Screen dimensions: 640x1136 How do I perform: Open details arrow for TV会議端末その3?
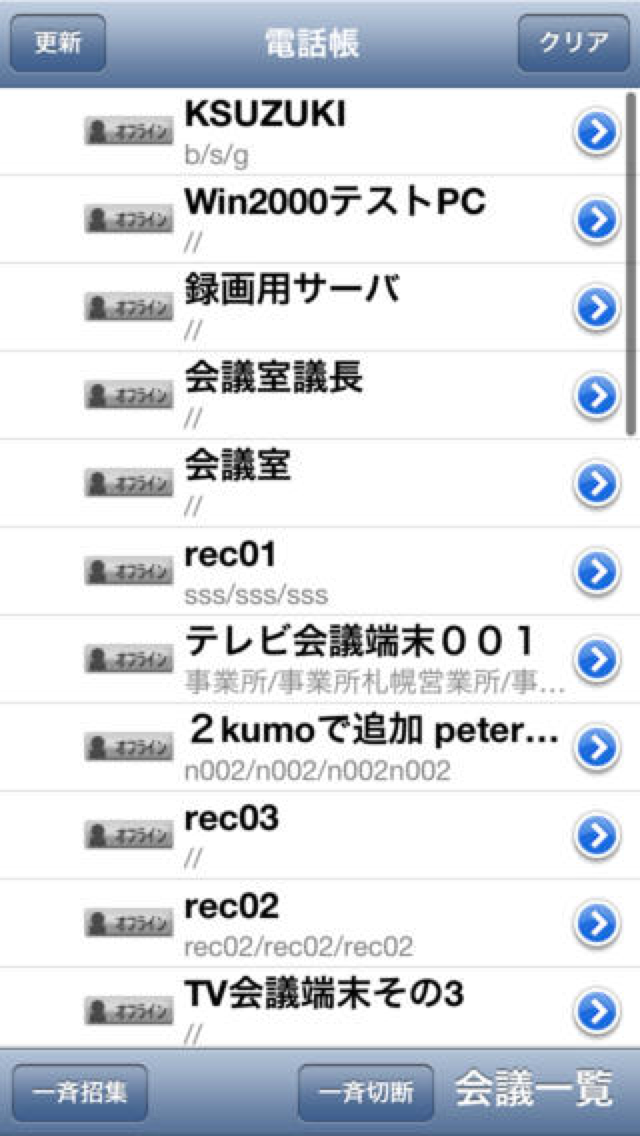tap(597, 1011)
